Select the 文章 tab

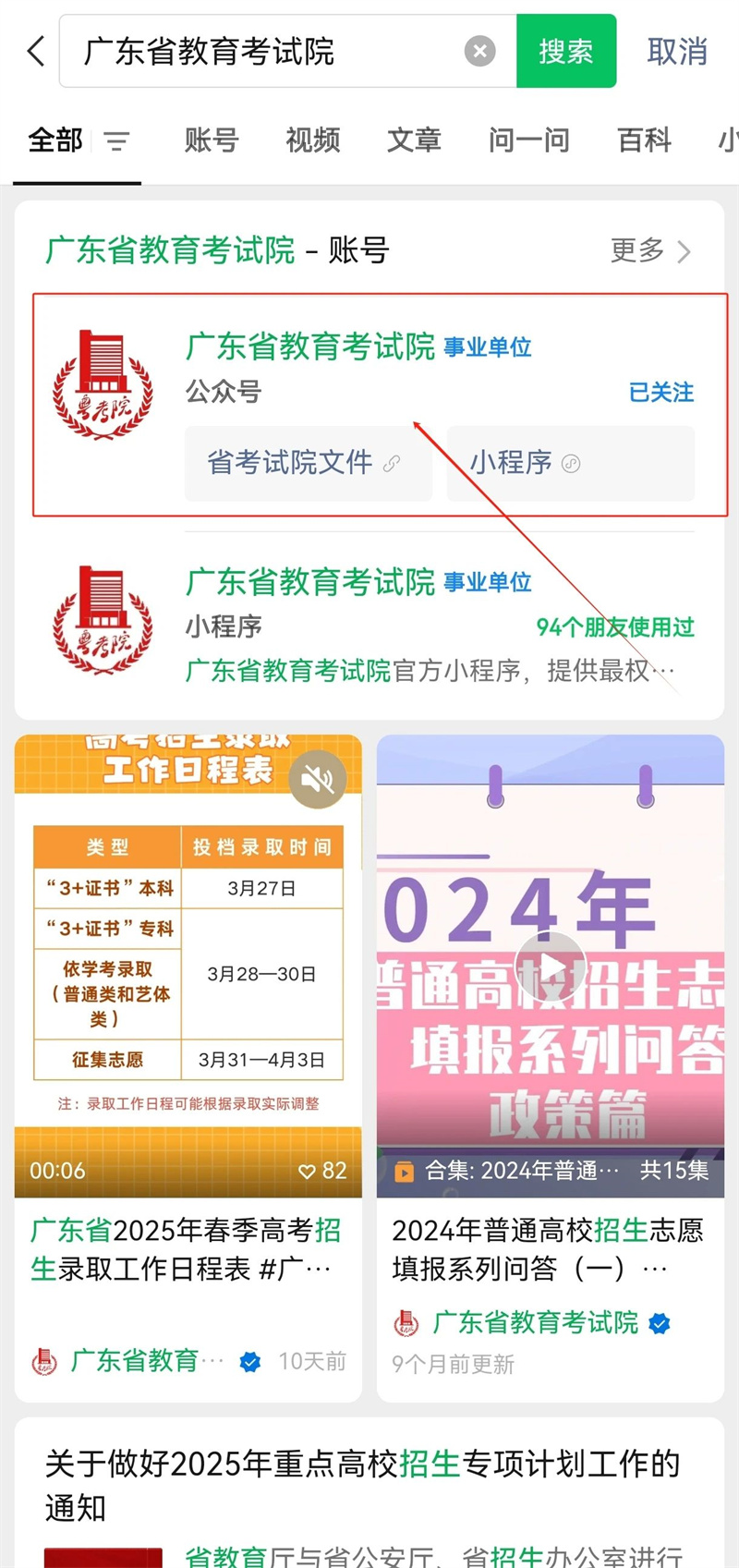[x=414, y=140]
